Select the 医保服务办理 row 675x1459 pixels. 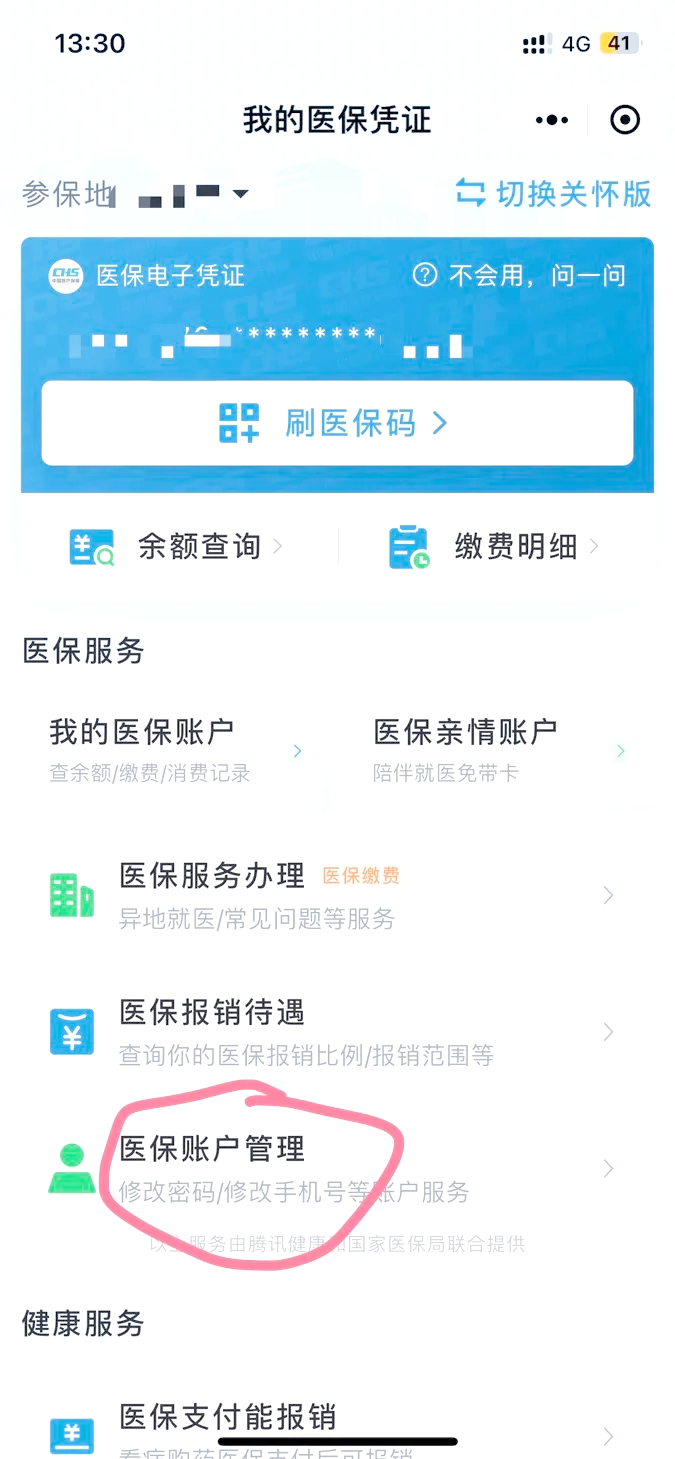click(x=337, y=895)
